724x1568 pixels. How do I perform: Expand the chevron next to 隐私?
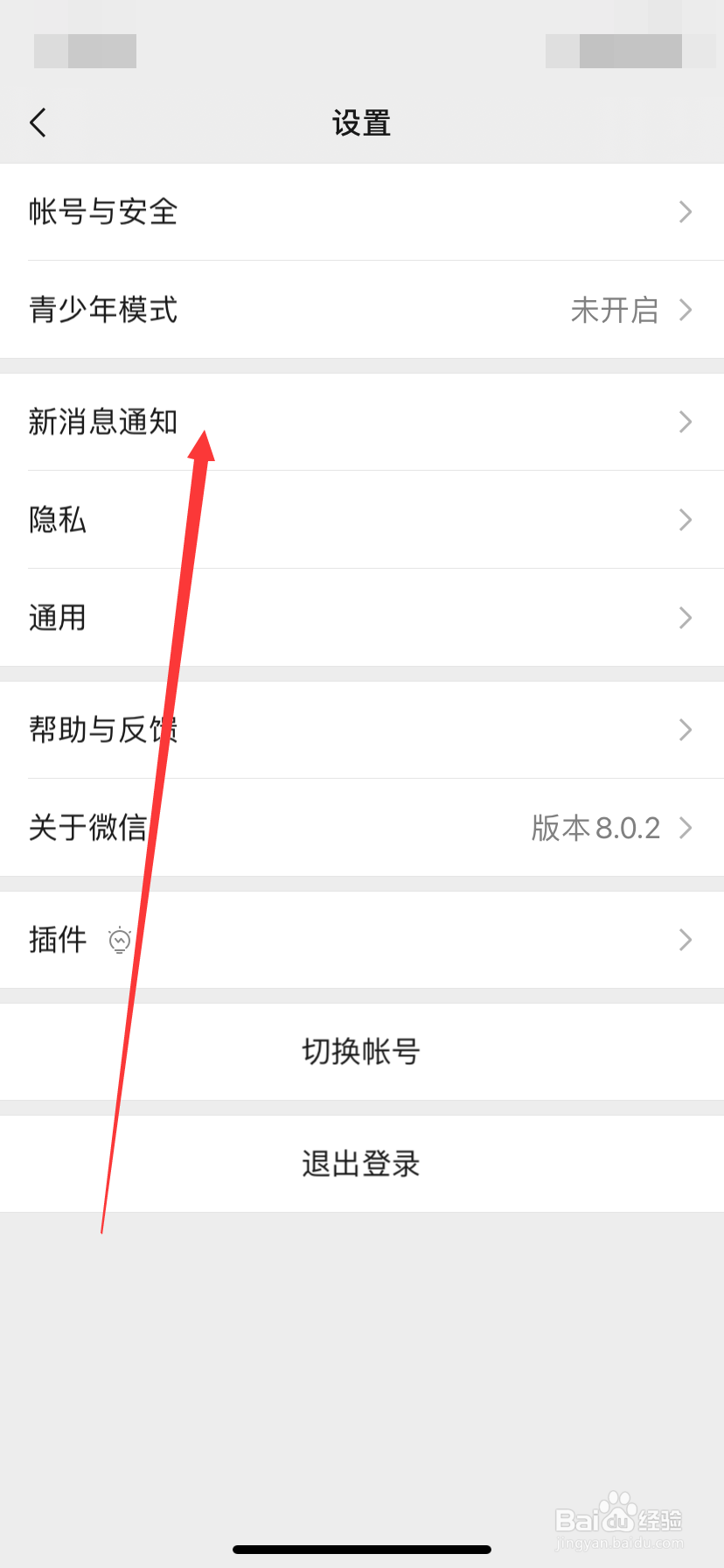686,520
